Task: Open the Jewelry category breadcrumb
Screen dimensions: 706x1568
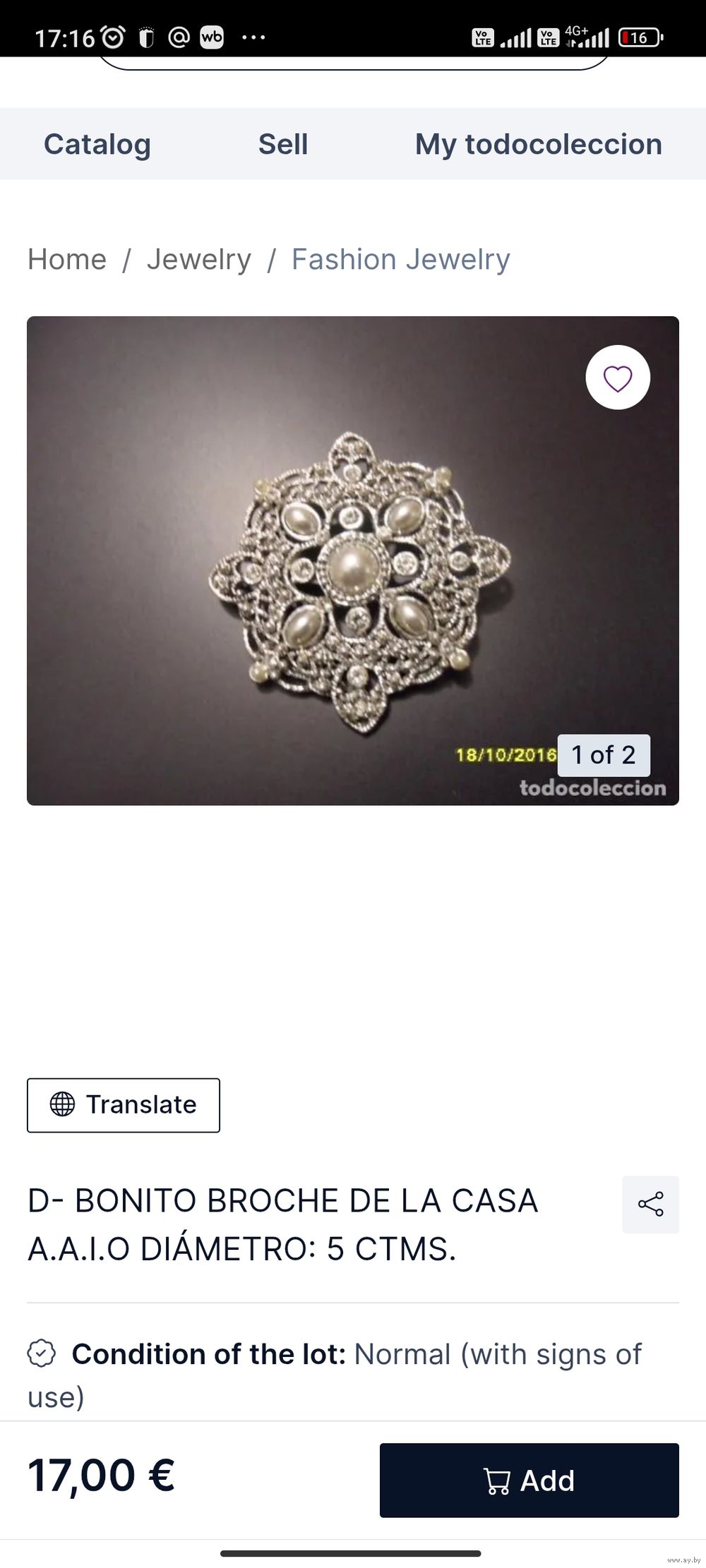Action: point(199,259)
